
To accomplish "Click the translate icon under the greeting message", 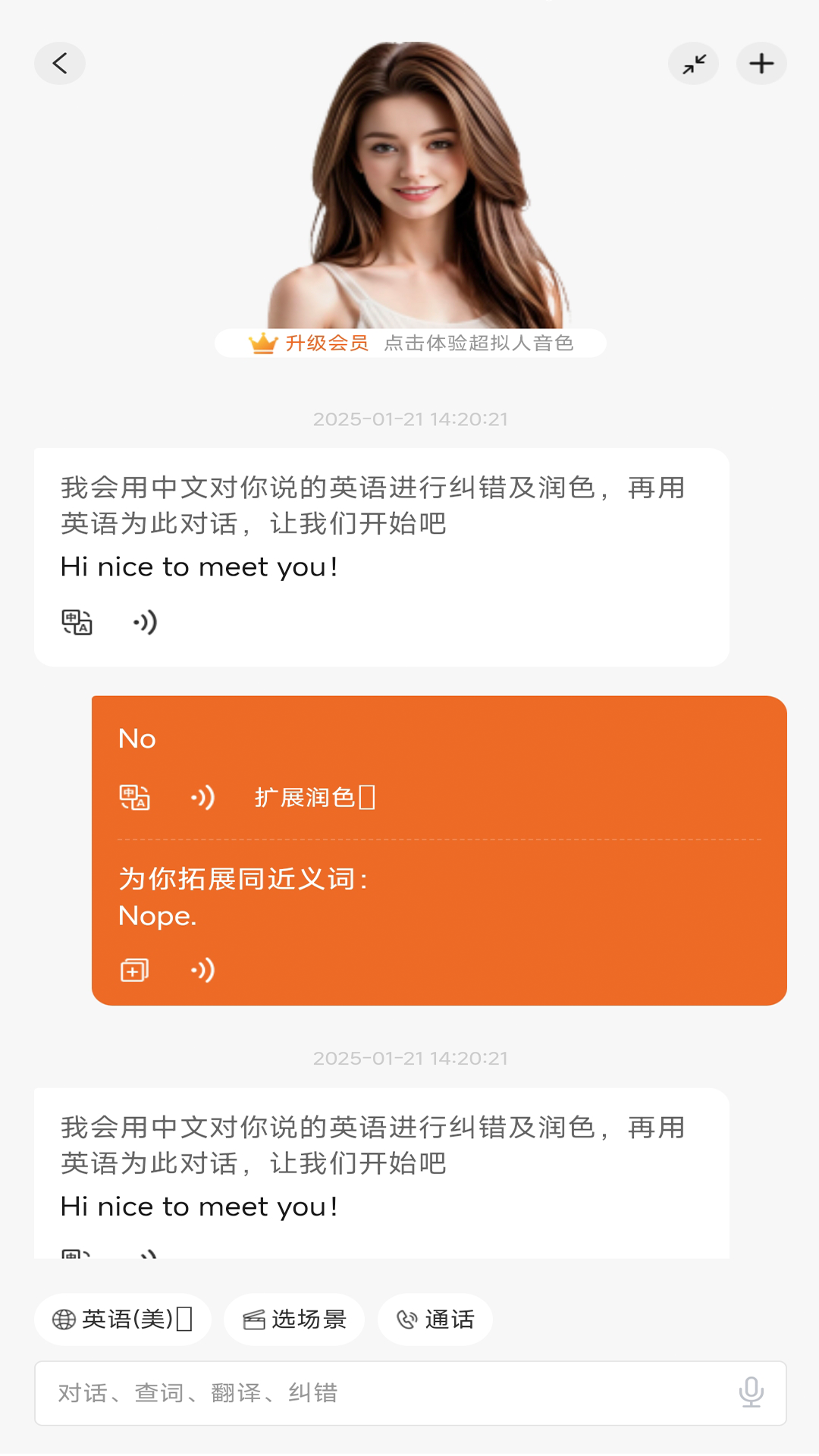I will [77, 621].
